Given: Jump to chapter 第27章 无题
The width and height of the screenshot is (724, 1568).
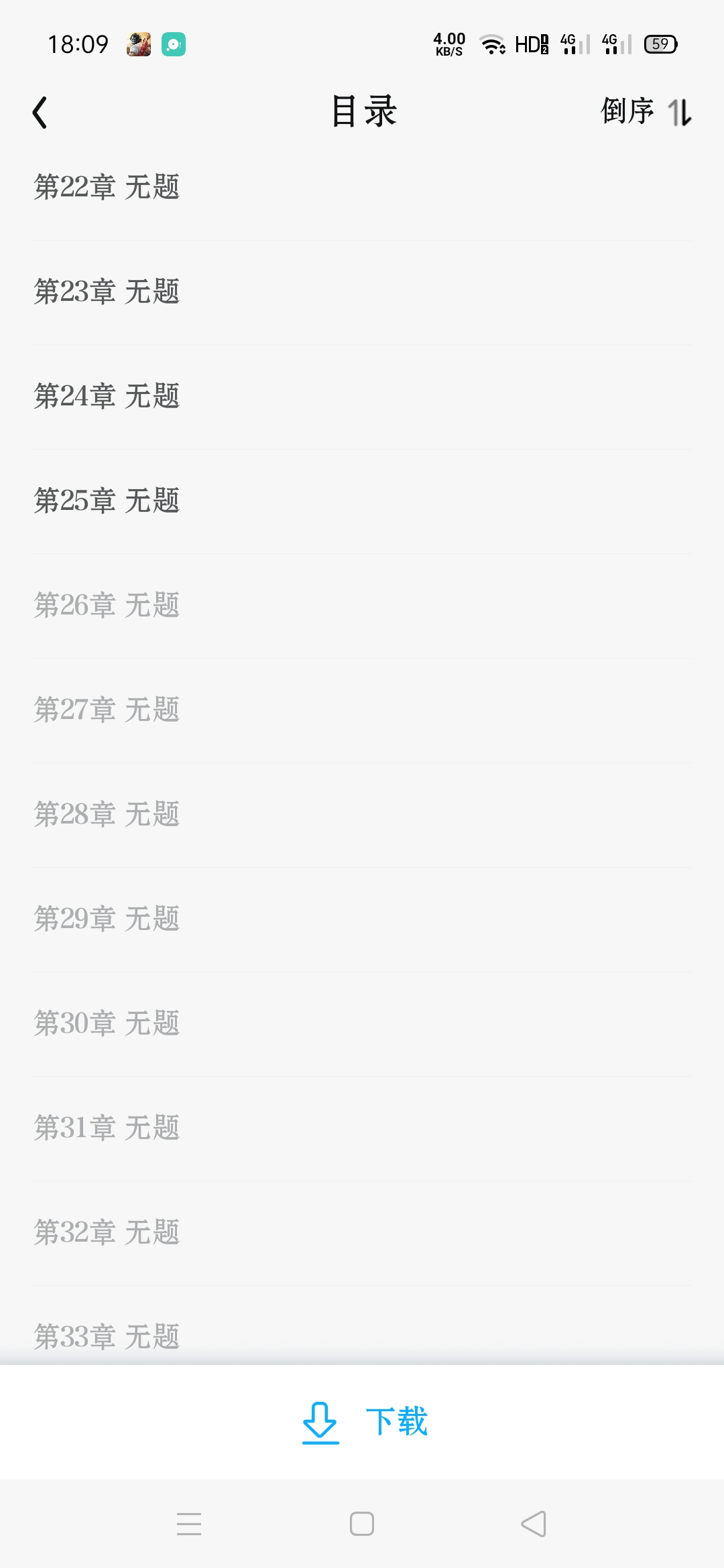Looking at the screenshot, I should [x=362, y=710].
